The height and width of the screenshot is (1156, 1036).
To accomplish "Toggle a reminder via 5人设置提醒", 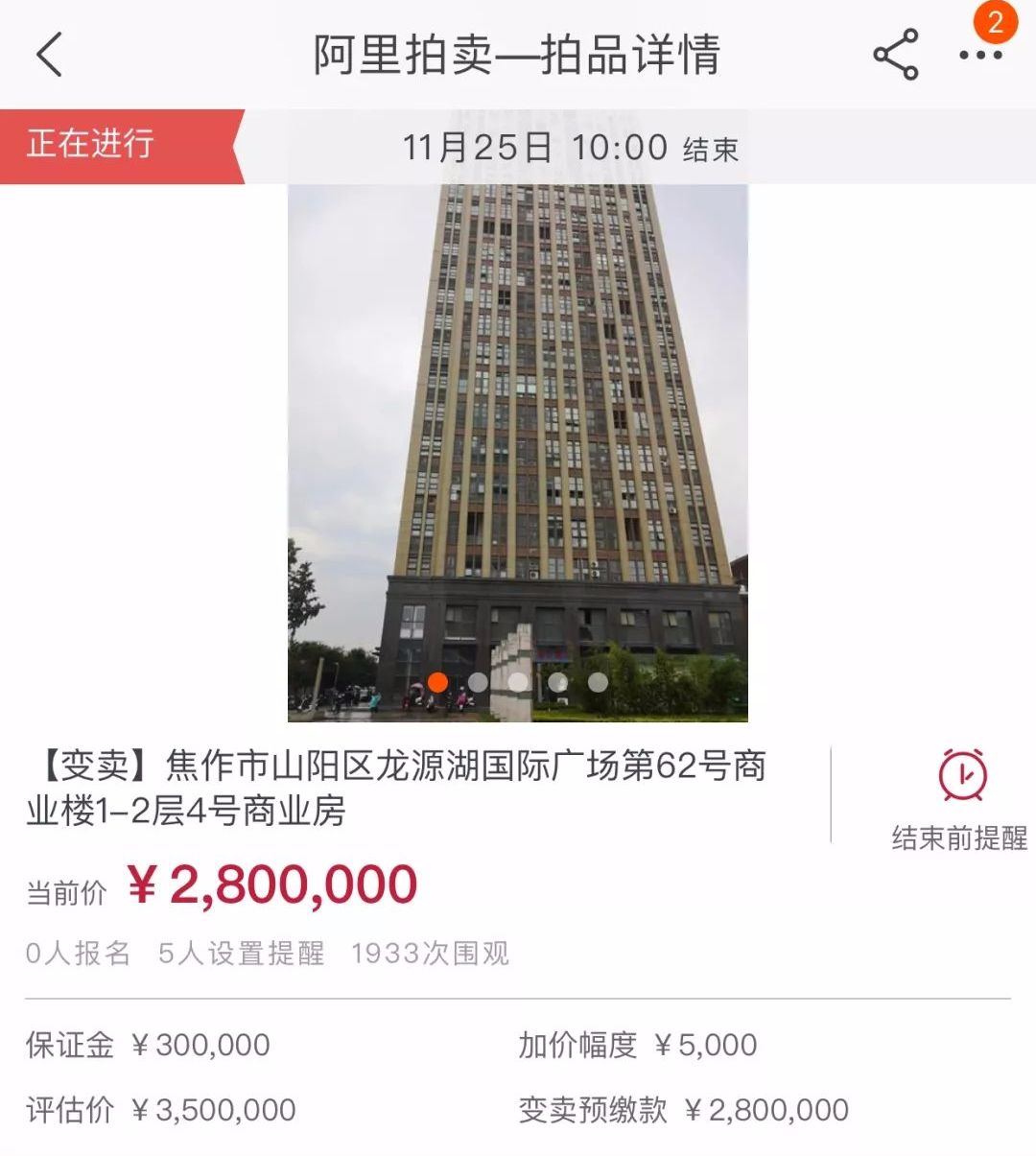I will coord(242,953).
